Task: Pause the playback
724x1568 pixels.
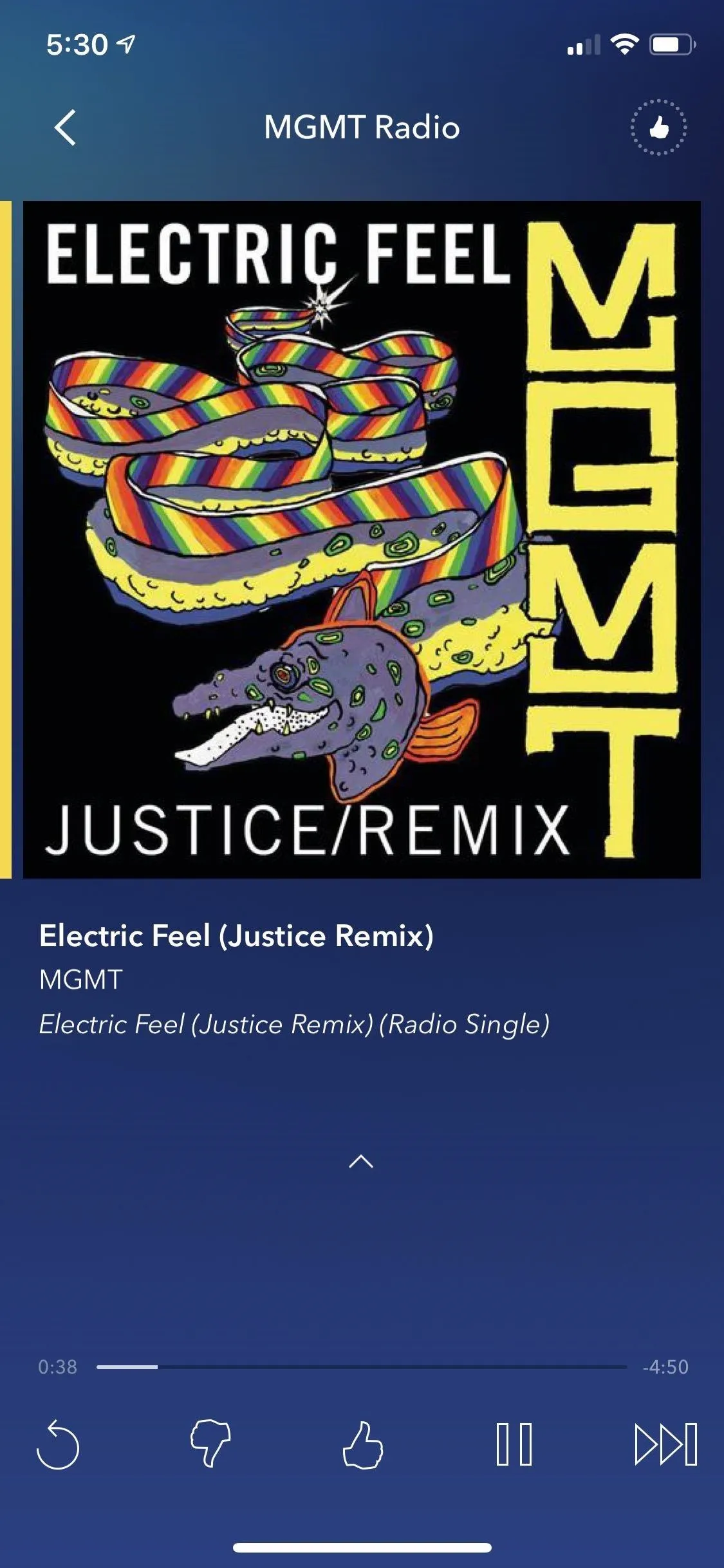Action: pyautogui.click(x=514, y=1444)
